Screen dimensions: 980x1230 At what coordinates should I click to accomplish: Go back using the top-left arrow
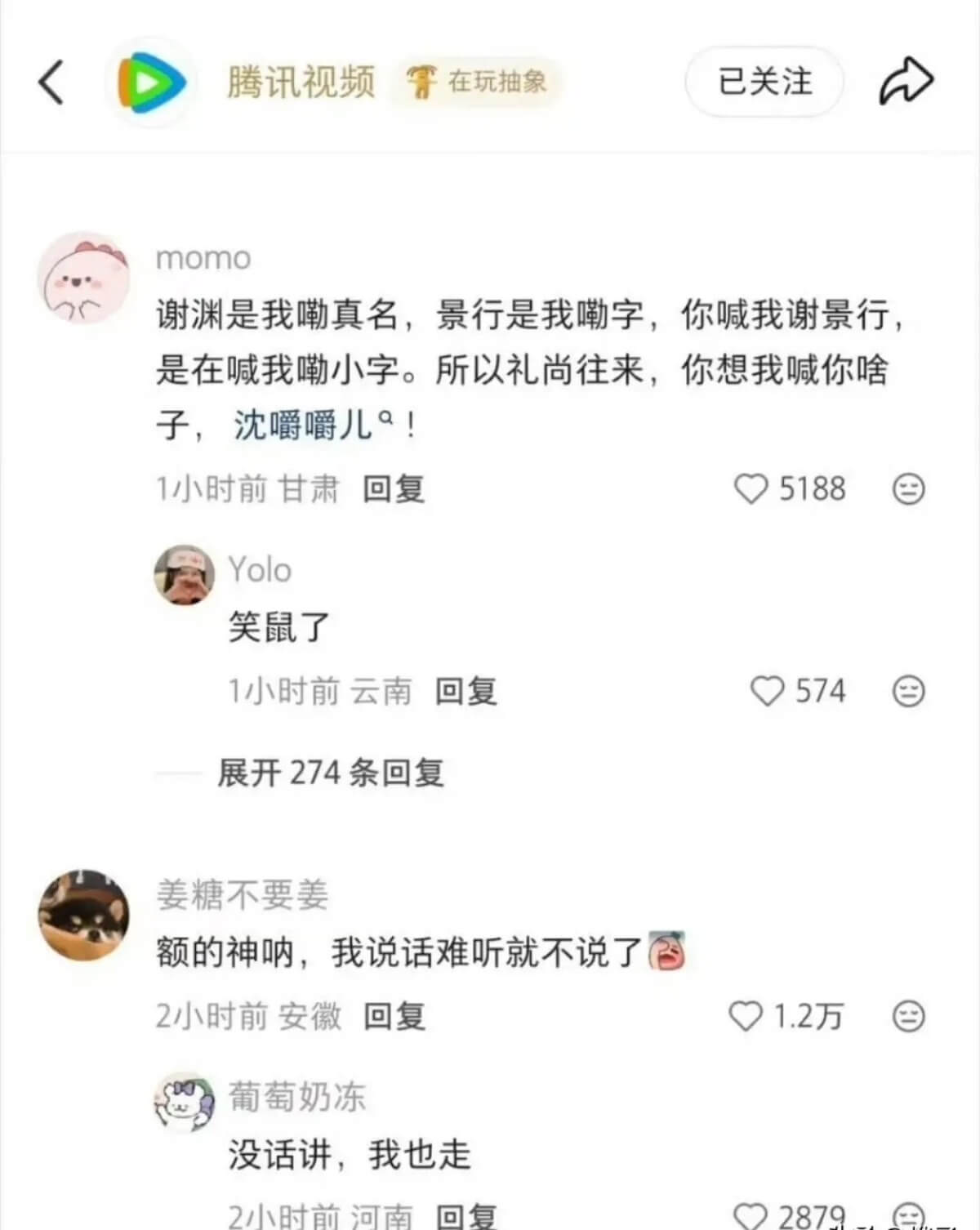coord(51,82)
